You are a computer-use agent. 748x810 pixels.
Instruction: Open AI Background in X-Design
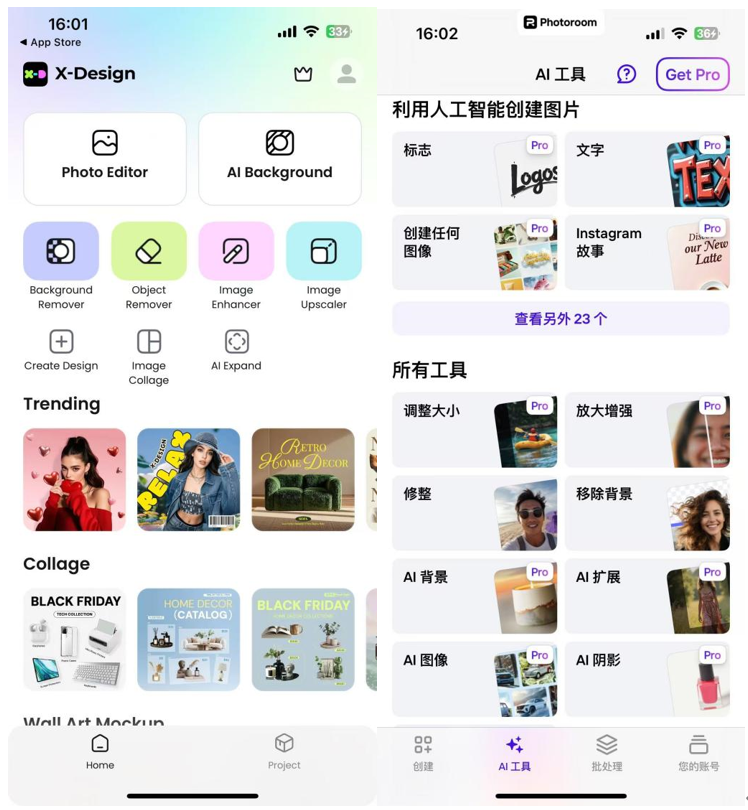(x=280, y=158)
